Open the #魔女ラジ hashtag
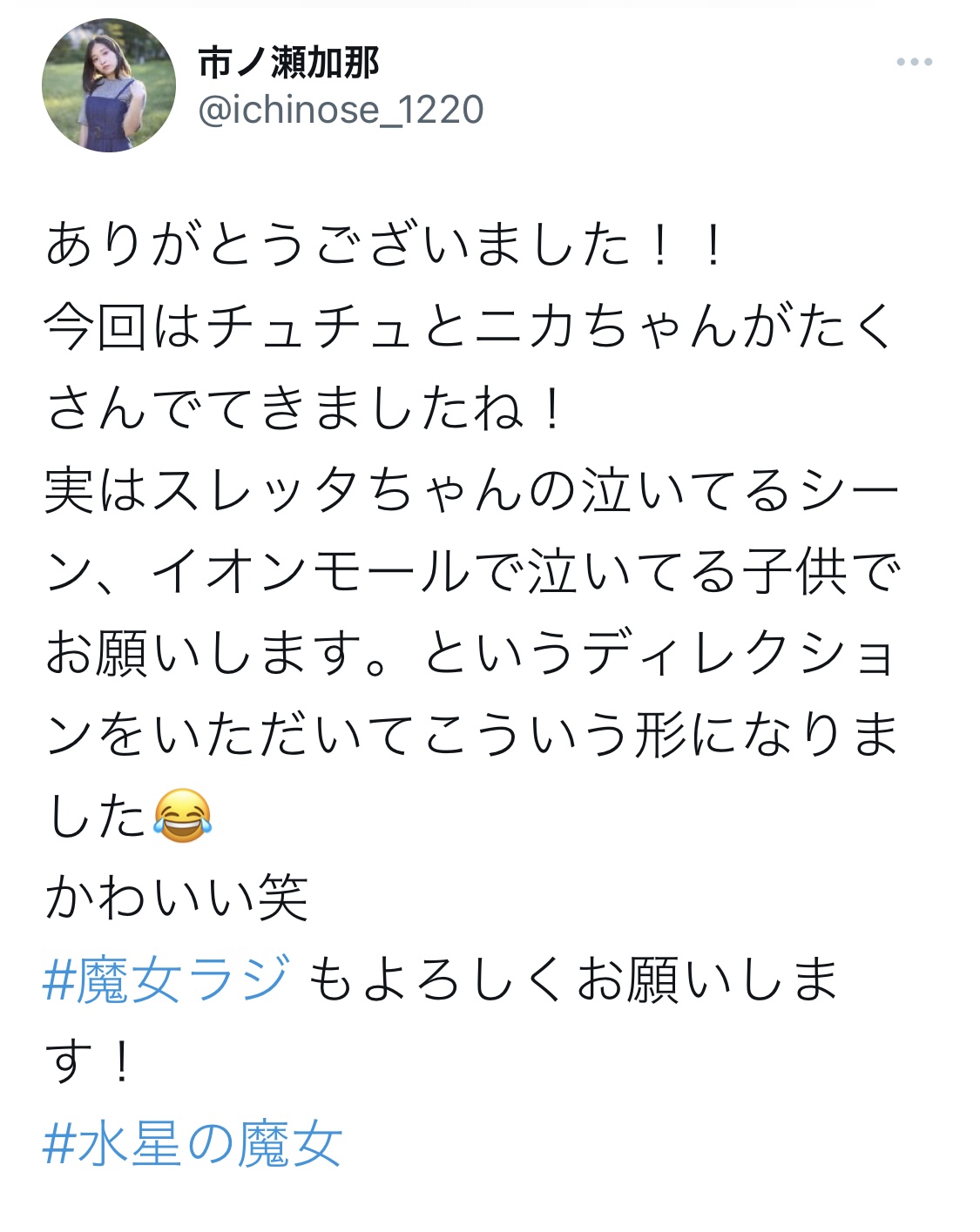 [166, 979]
